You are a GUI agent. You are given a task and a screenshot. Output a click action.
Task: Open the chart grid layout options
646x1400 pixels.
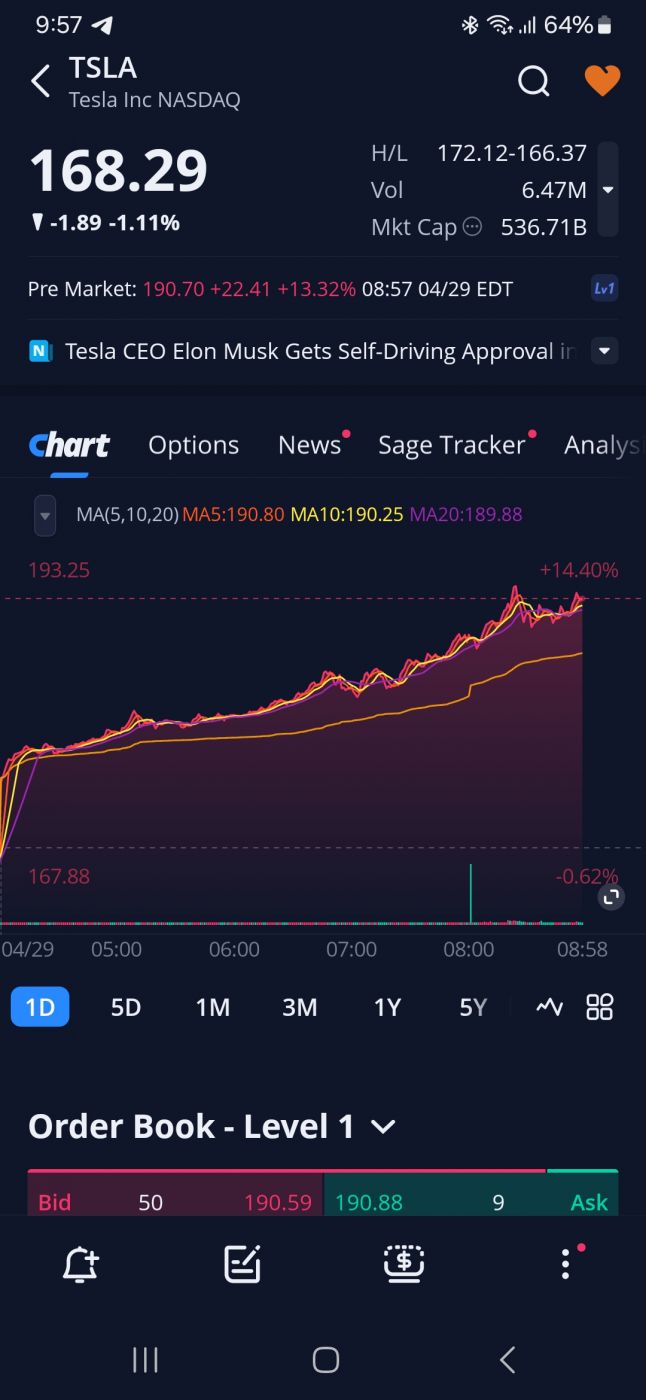coord(600,1007)
